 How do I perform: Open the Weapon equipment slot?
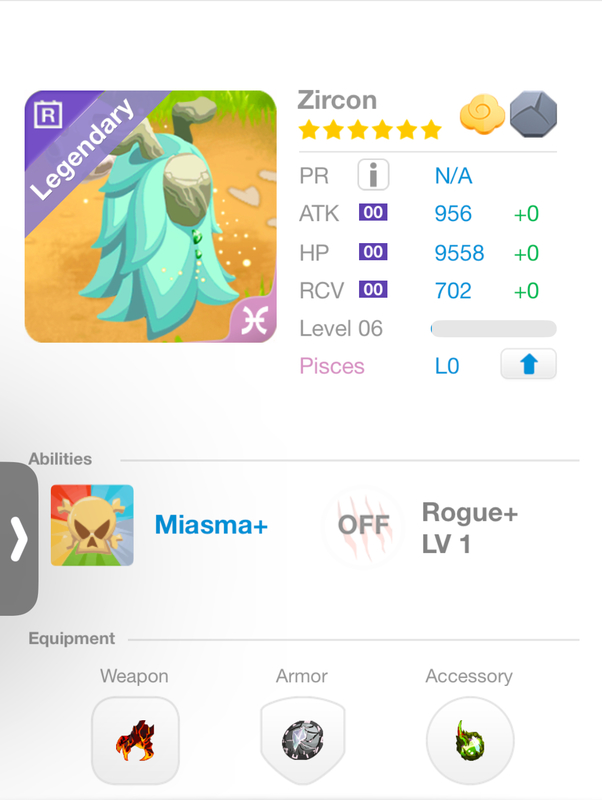135,741
